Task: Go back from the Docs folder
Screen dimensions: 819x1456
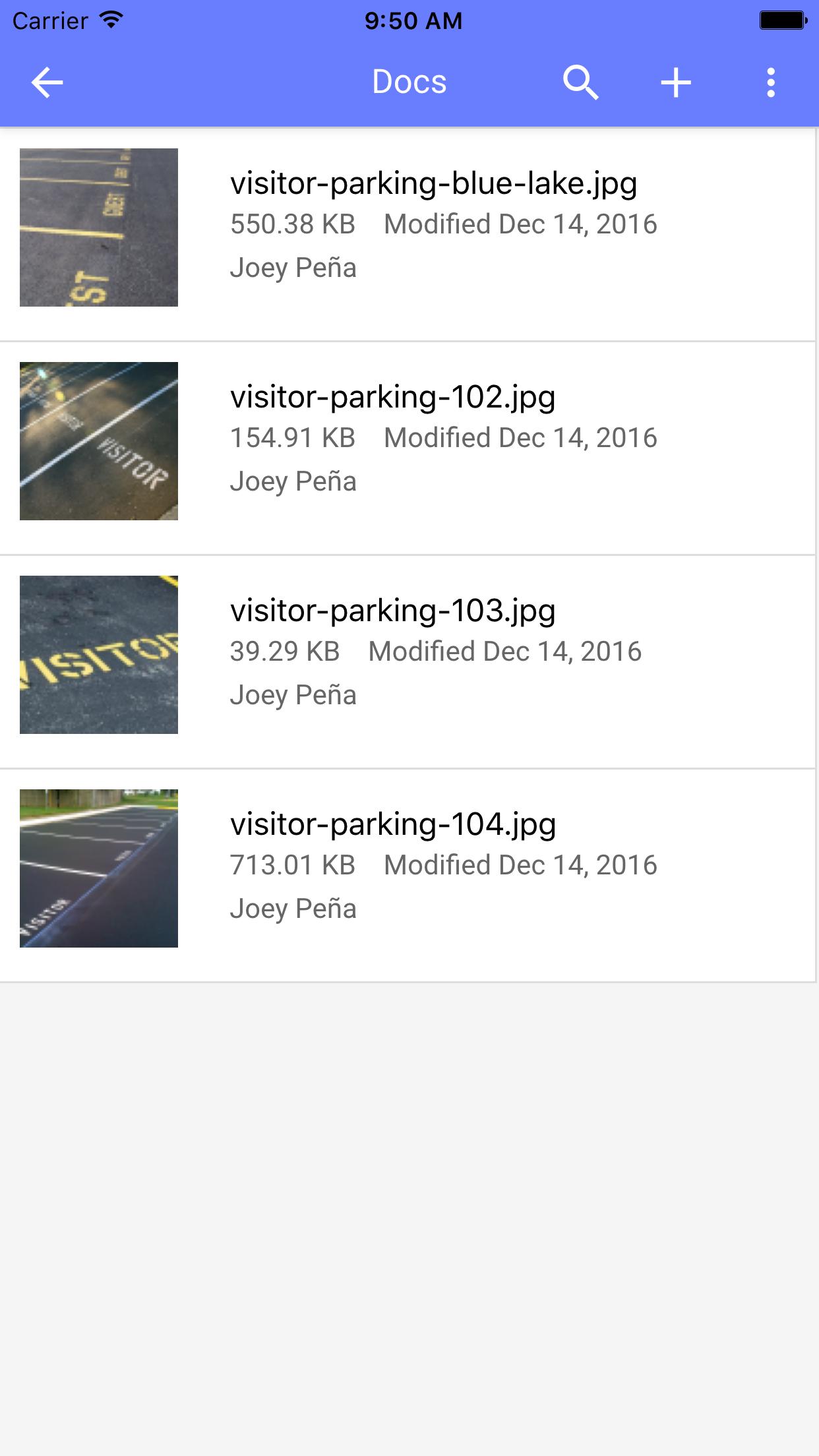Action: pos(47,83)
